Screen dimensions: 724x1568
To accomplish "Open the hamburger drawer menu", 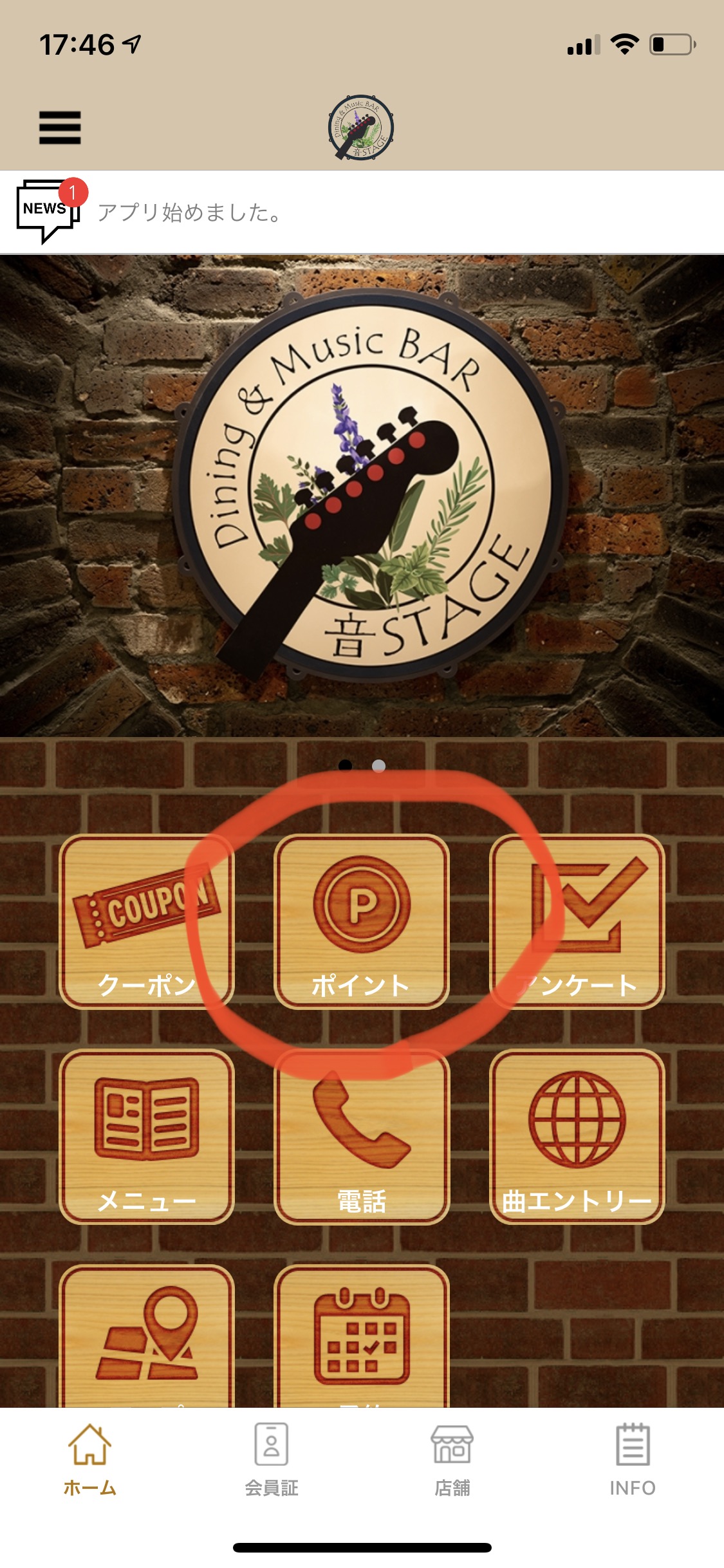I will pyautogui.click(x=60, y=127).
